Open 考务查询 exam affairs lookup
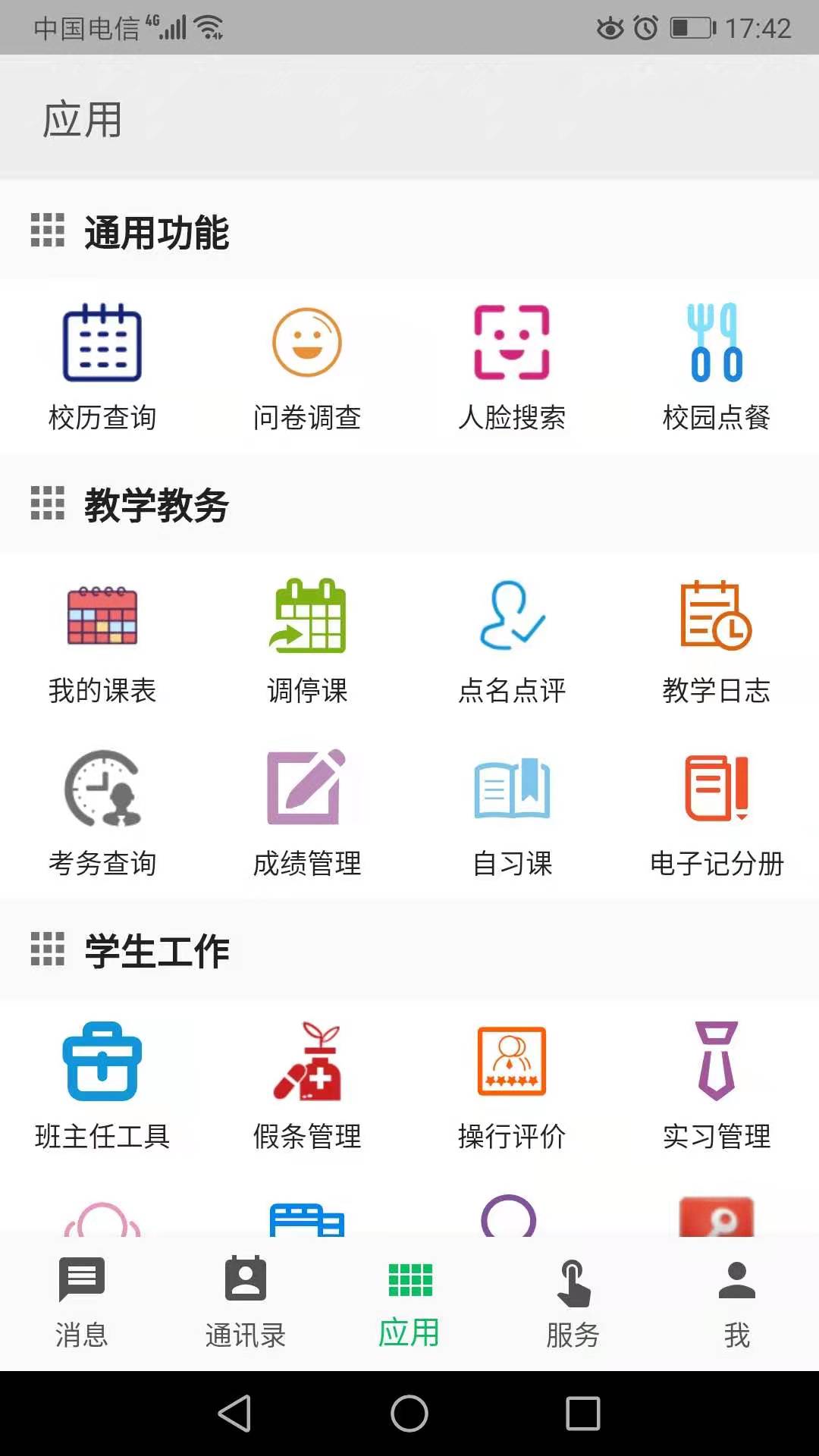 pos(101,810)
